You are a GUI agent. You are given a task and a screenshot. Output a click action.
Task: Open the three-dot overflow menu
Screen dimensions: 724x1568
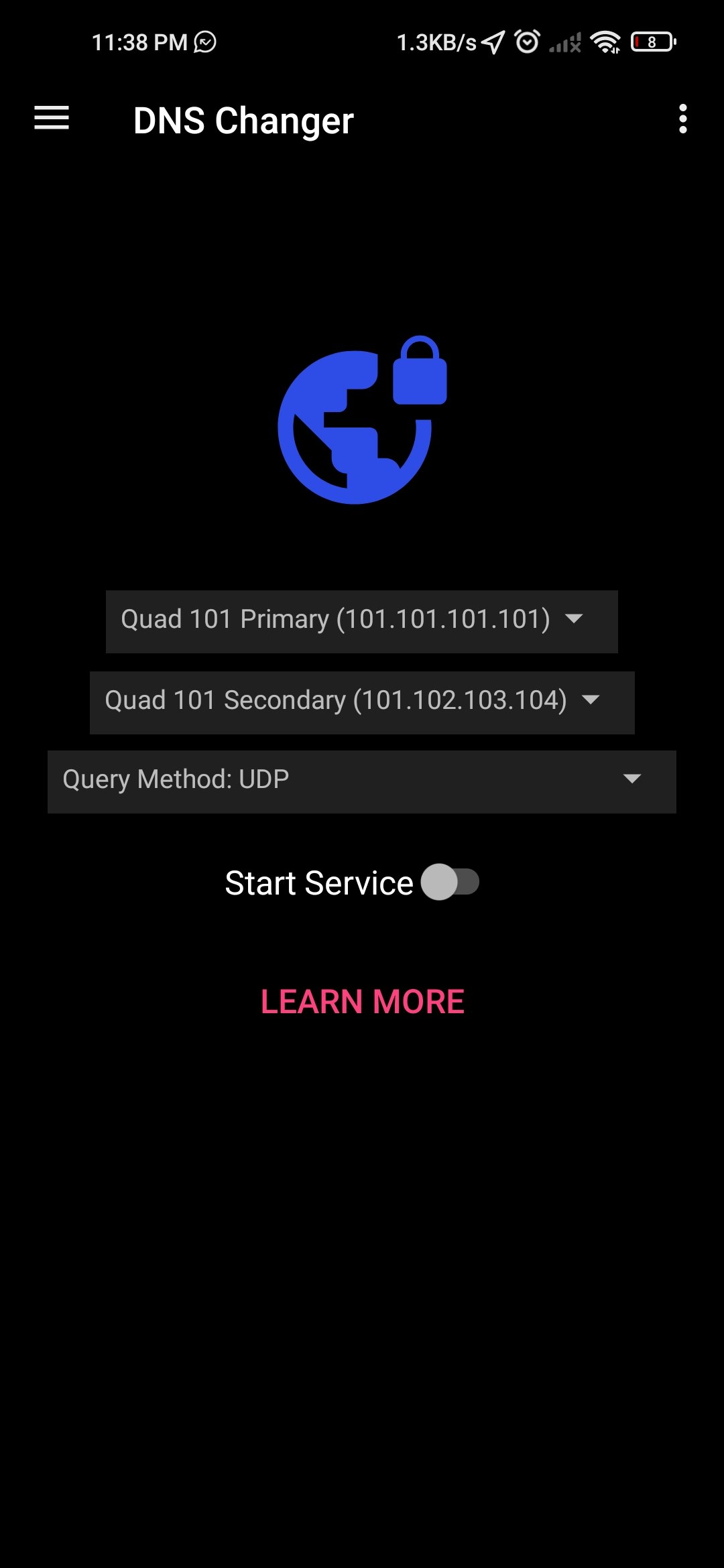[683, 119]
